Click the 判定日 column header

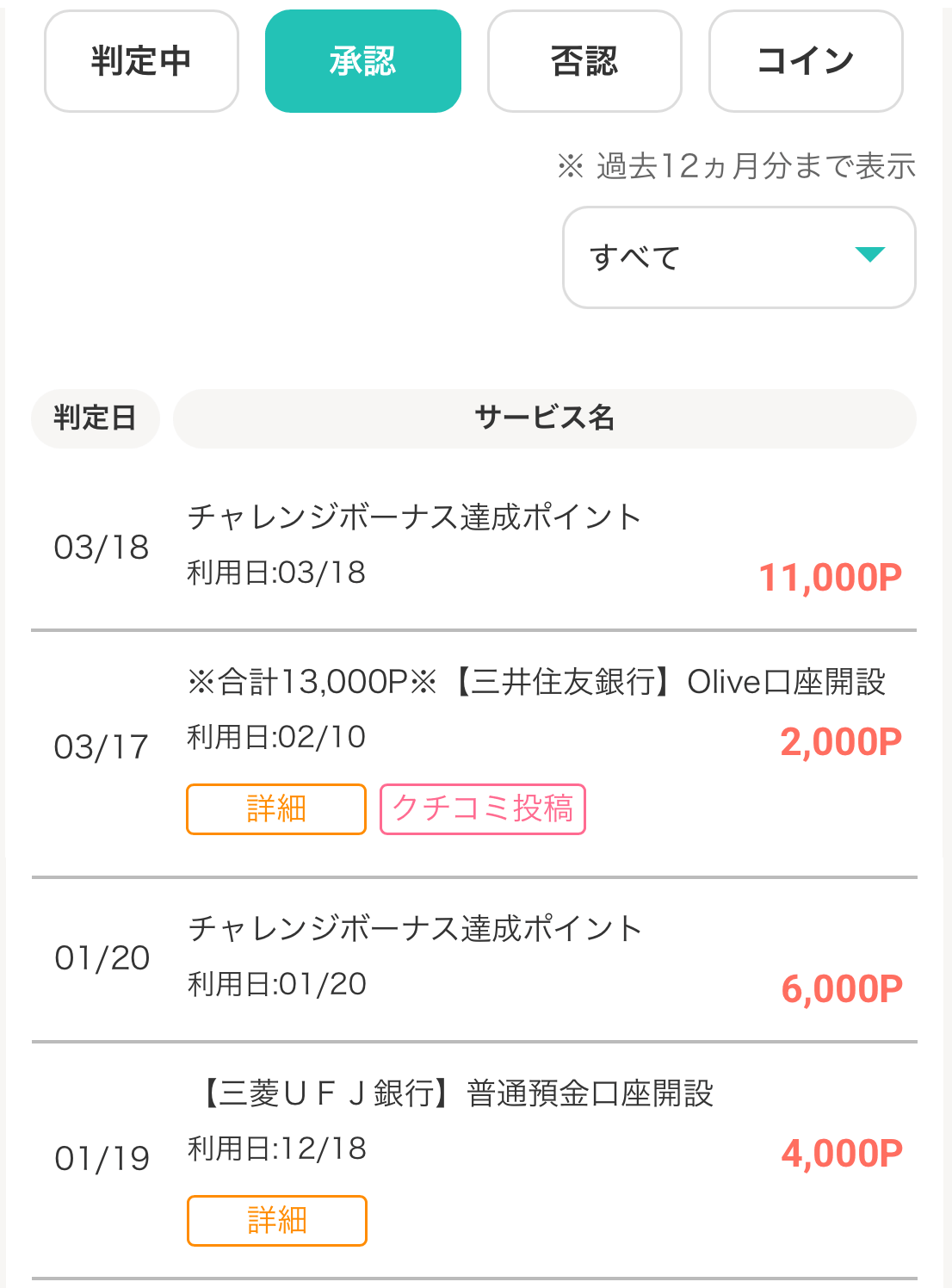pyautogui.click(x=95, y=418)
